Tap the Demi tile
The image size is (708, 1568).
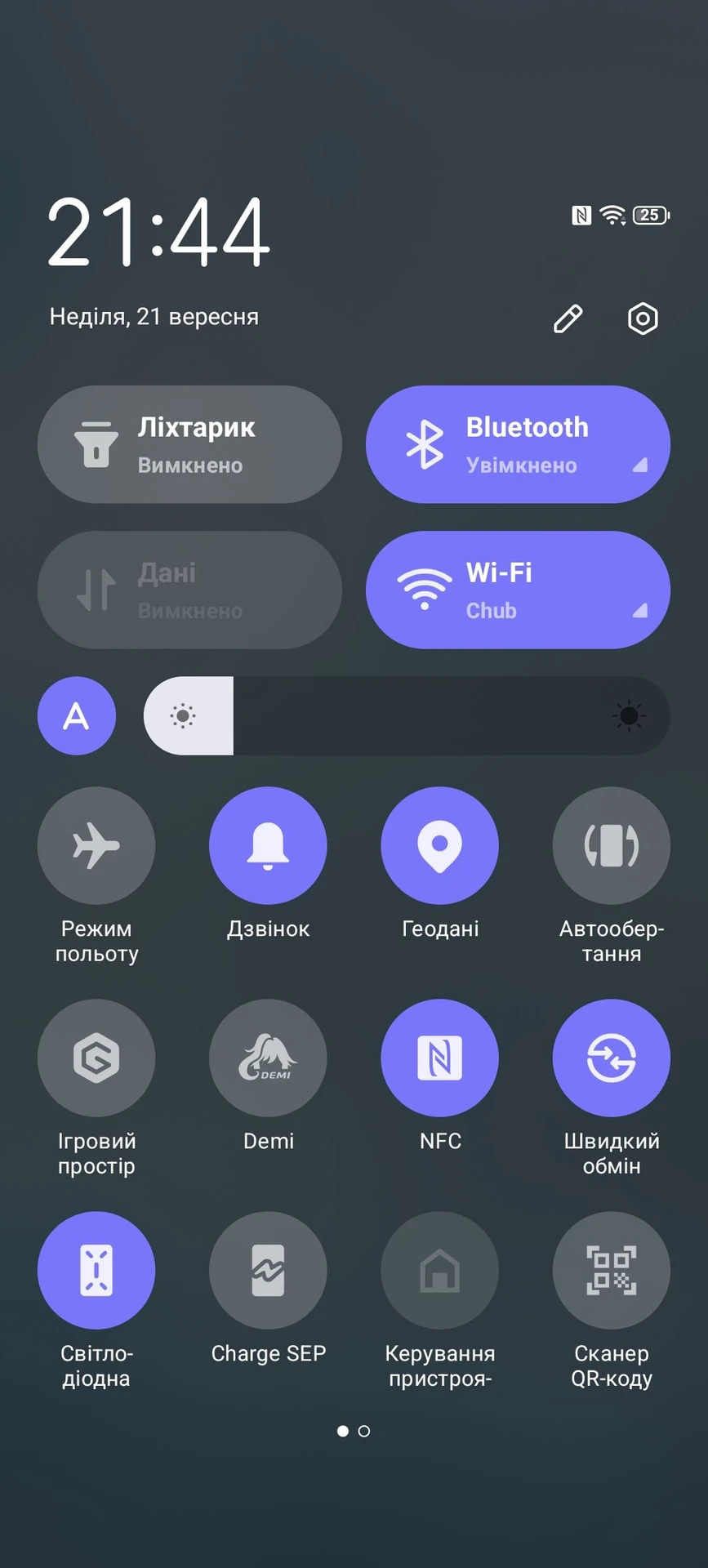(x=268, y=1058)
